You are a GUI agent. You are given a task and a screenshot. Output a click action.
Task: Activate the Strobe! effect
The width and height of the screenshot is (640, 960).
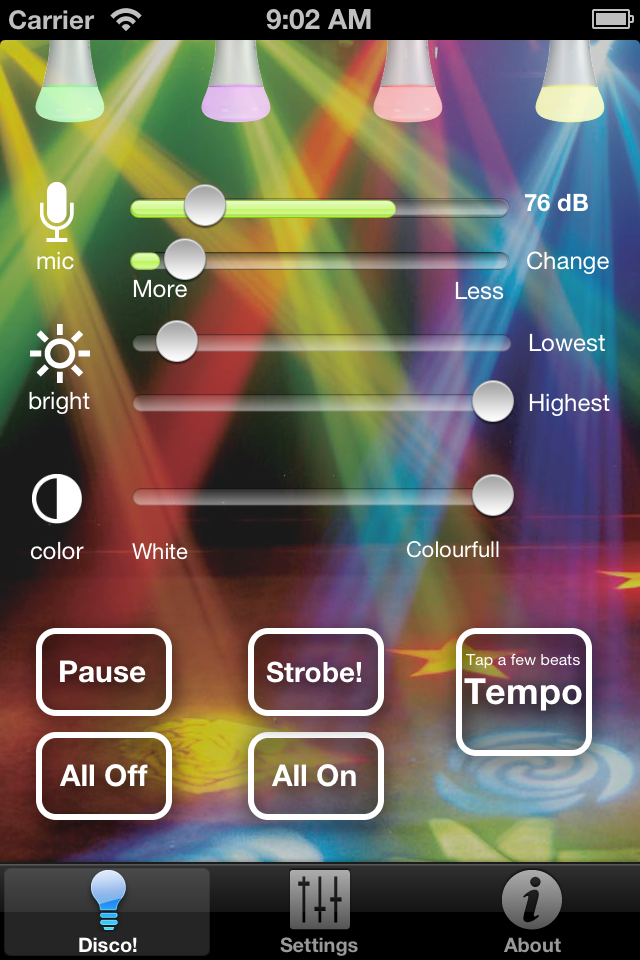coord(315,672)
